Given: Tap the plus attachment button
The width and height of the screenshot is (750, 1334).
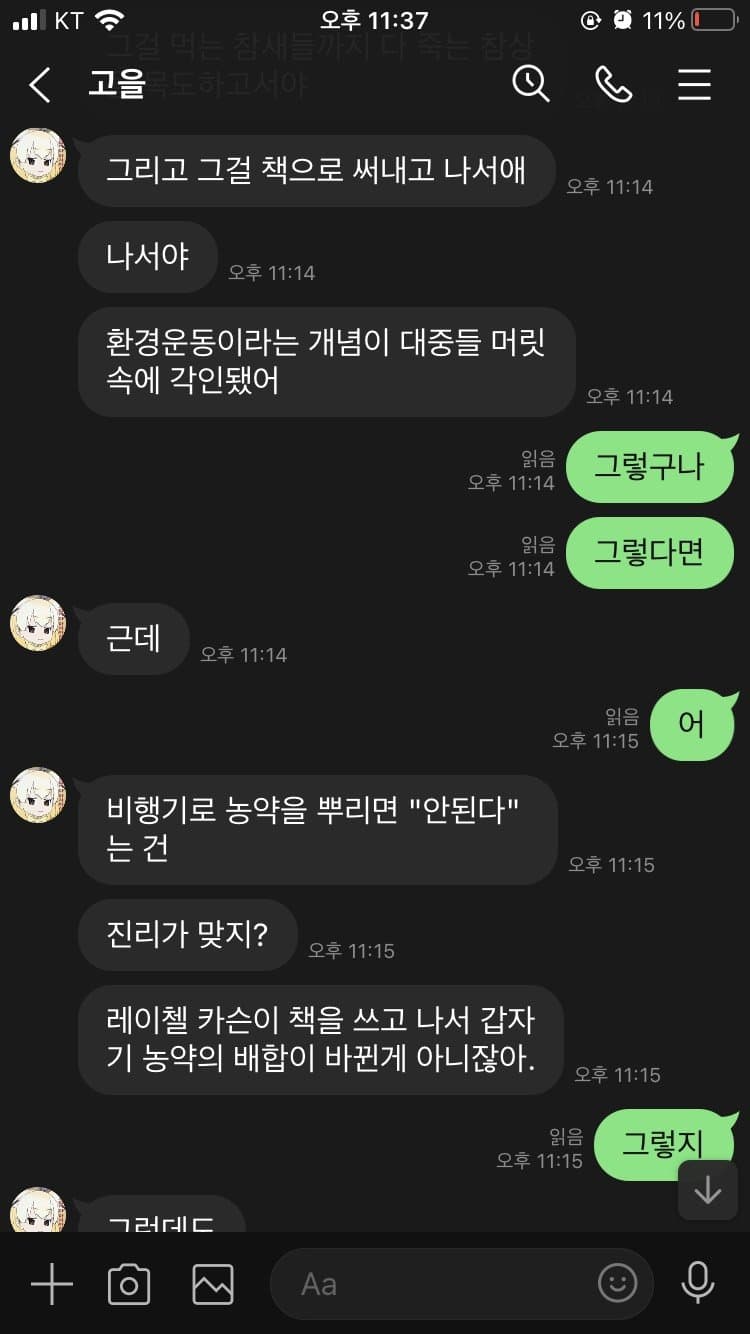Looking at the screenshot, I should pos(52,1283).
